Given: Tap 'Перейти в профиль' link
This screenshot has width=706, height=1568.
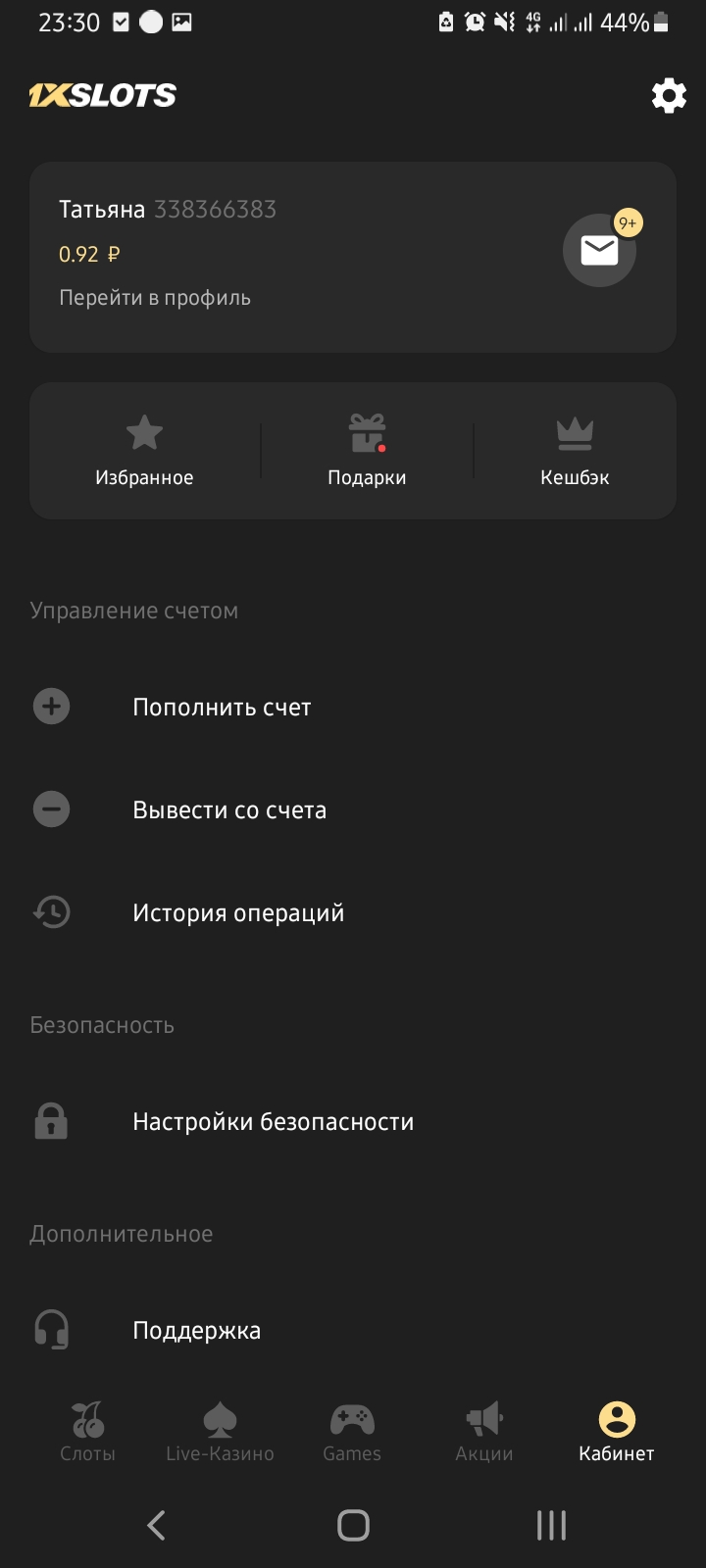Looking at the screenshot, I should (155, 298).
